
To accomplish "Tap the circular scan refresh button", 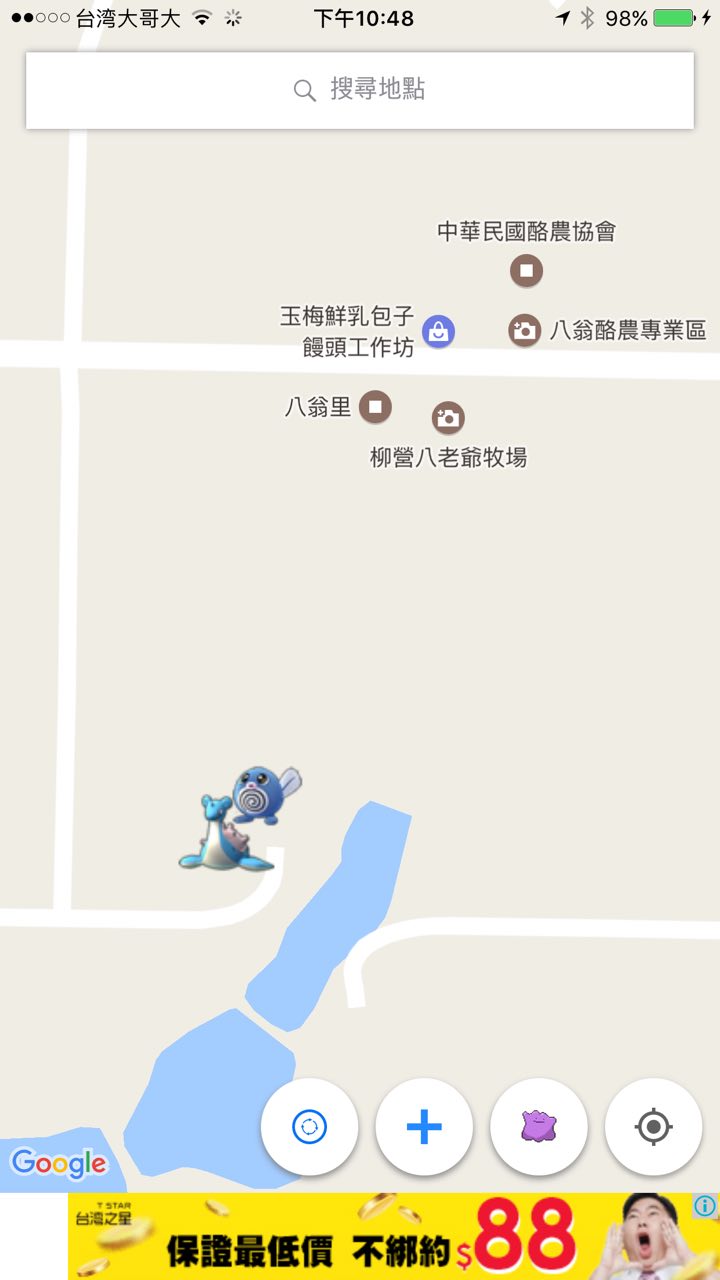I will pos(309,1127).
